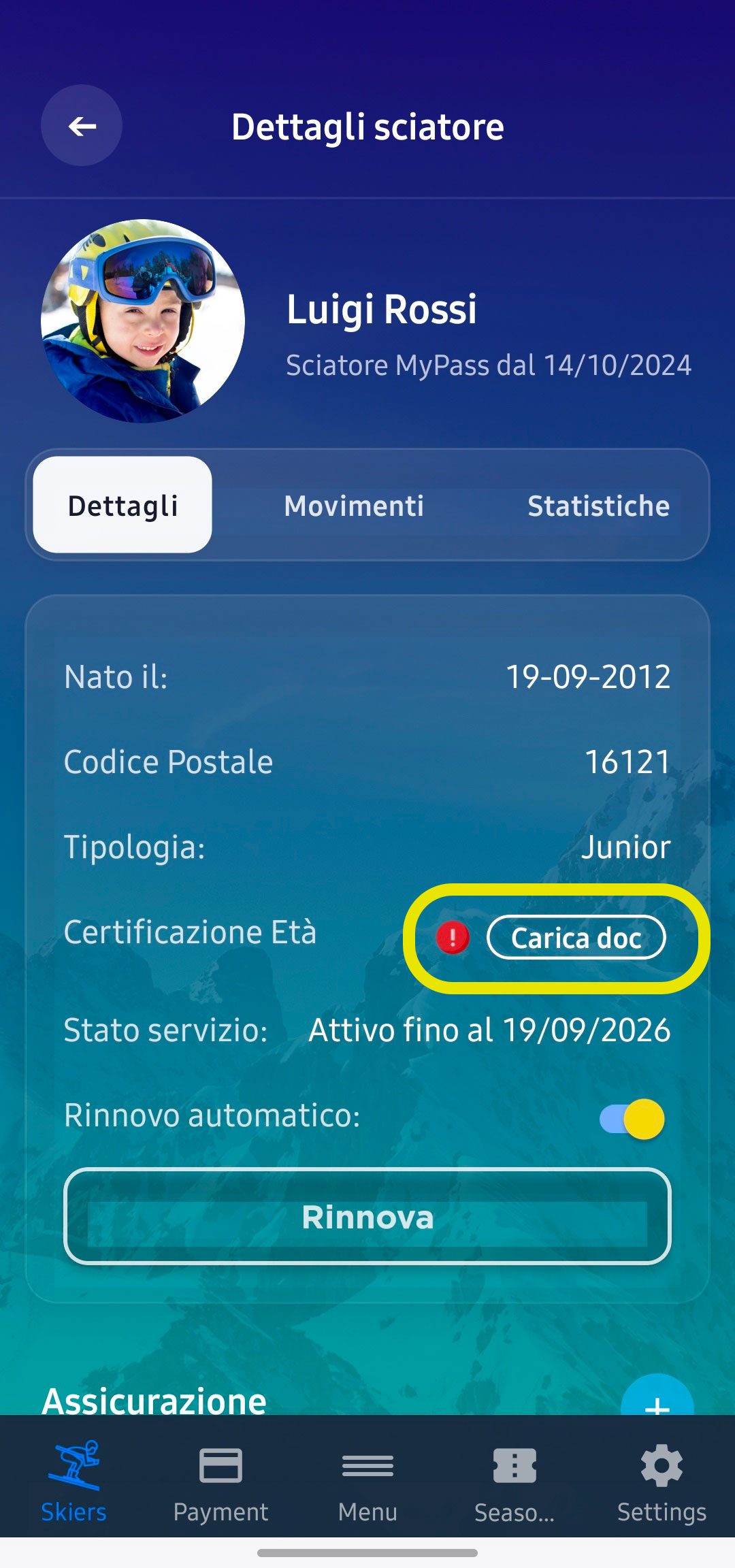
Task: Open the Skiers tab
Action: [73, 1482]
